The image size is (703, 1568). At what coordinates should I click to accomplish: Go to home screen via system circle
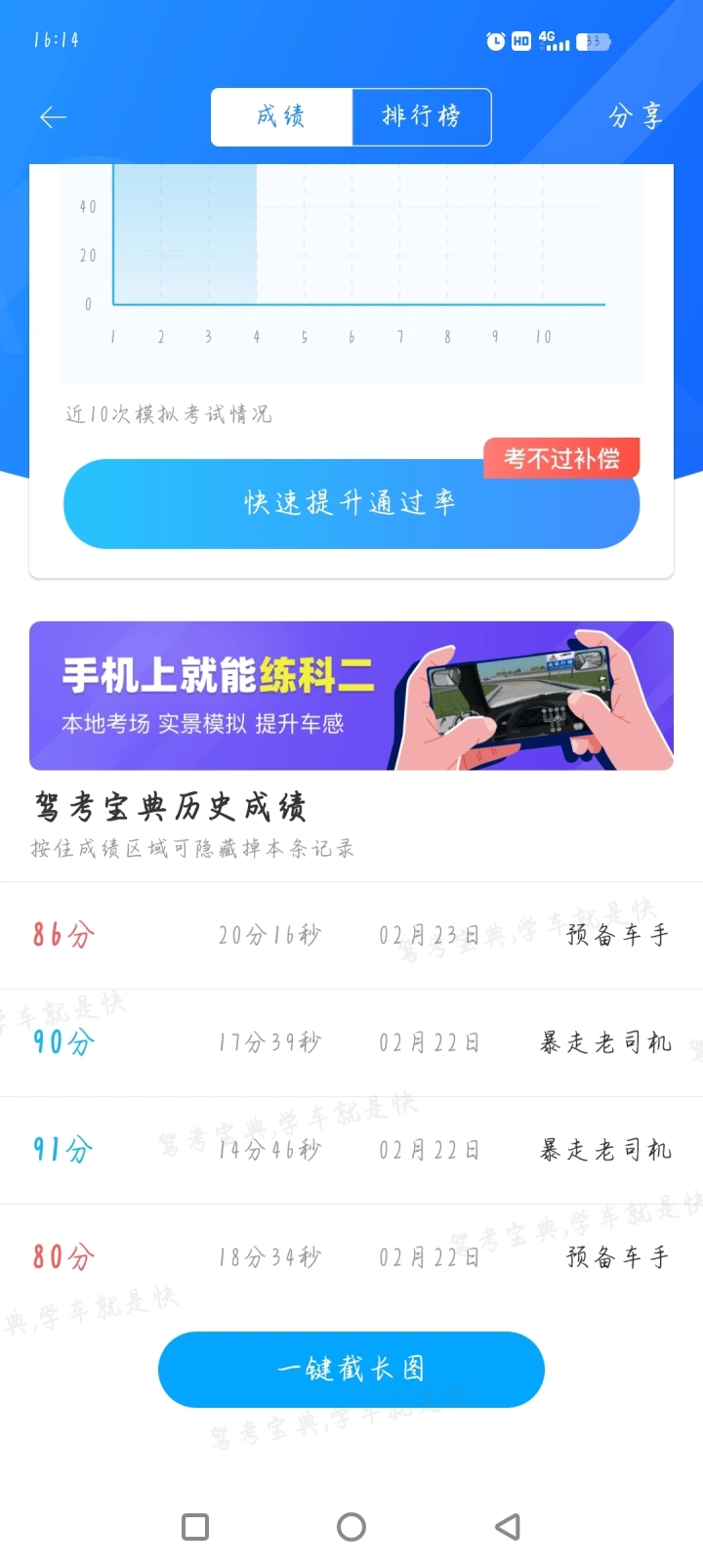point(351,1527)
